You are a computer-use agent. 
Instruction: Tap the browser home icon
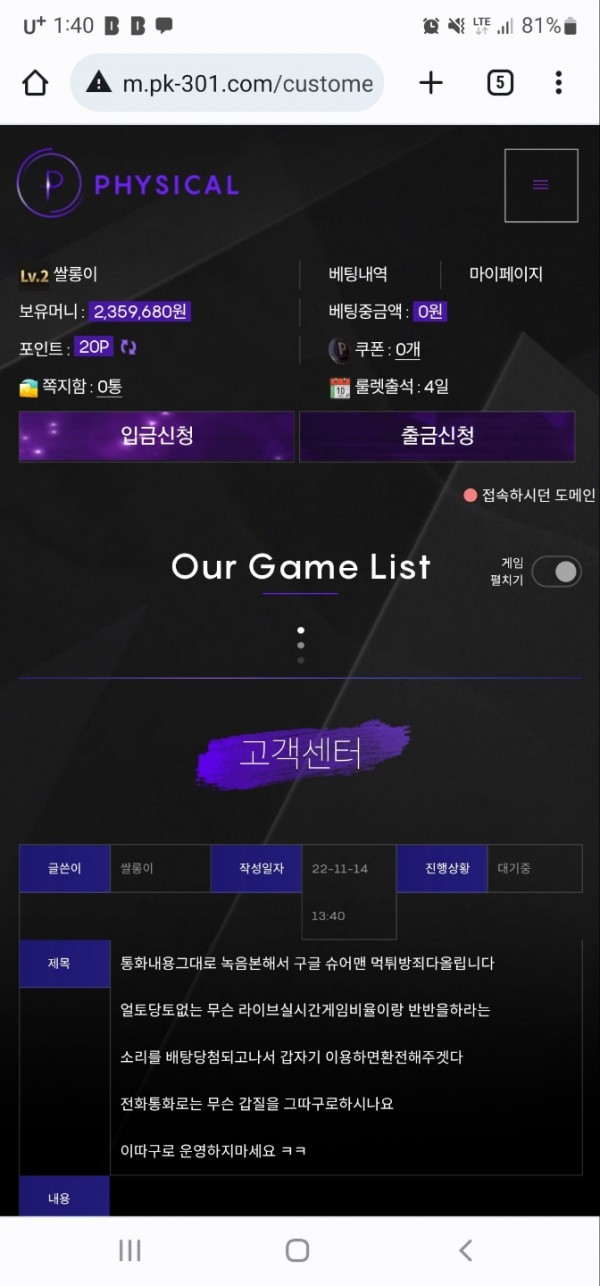[x=35, y=83]
